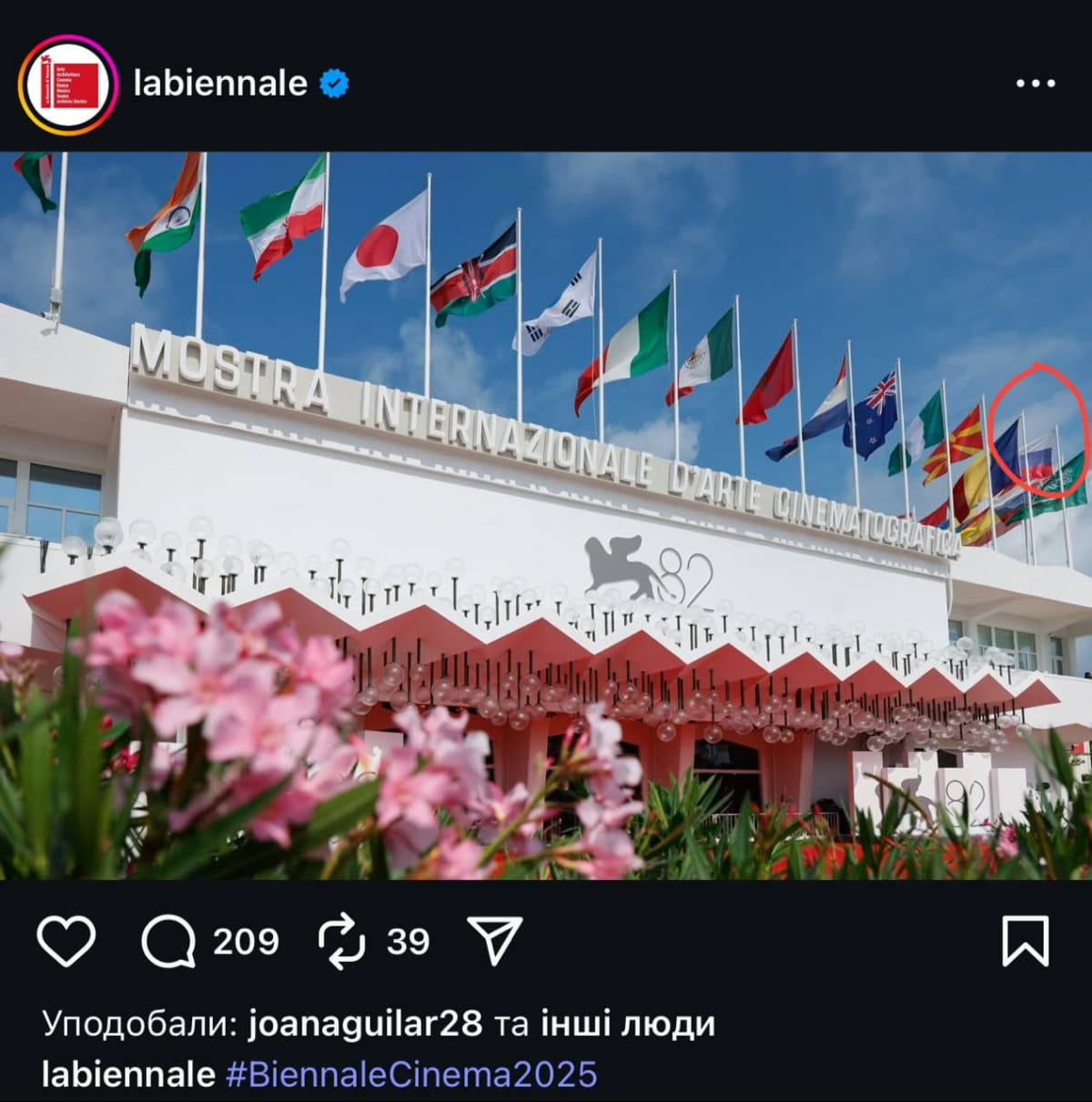Tap the post photo of the festival building
This screenshot has height=1102, width=1092.
[x=546, y=515]
